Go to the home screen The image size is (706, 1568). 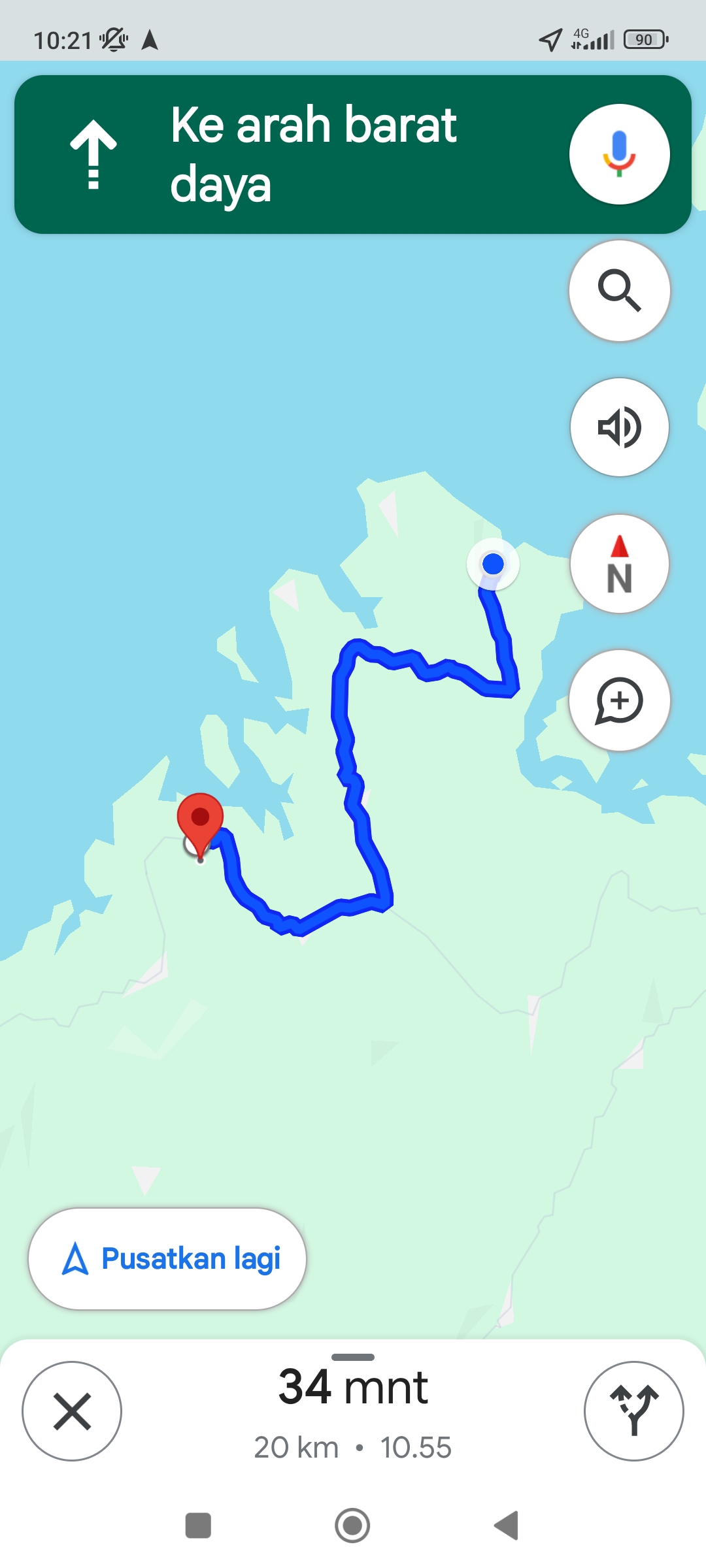click(352, 1526)
